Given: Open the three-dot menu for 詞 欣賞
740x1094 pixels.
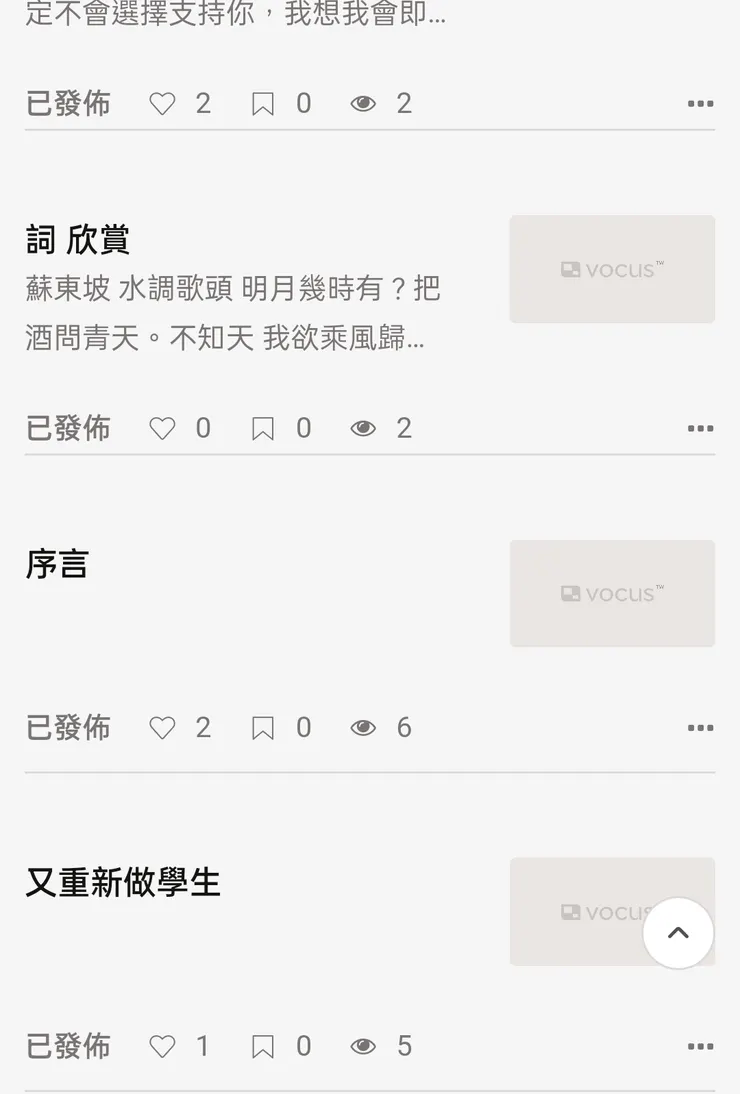Looking at the screenshot, I should pos(701,428).
